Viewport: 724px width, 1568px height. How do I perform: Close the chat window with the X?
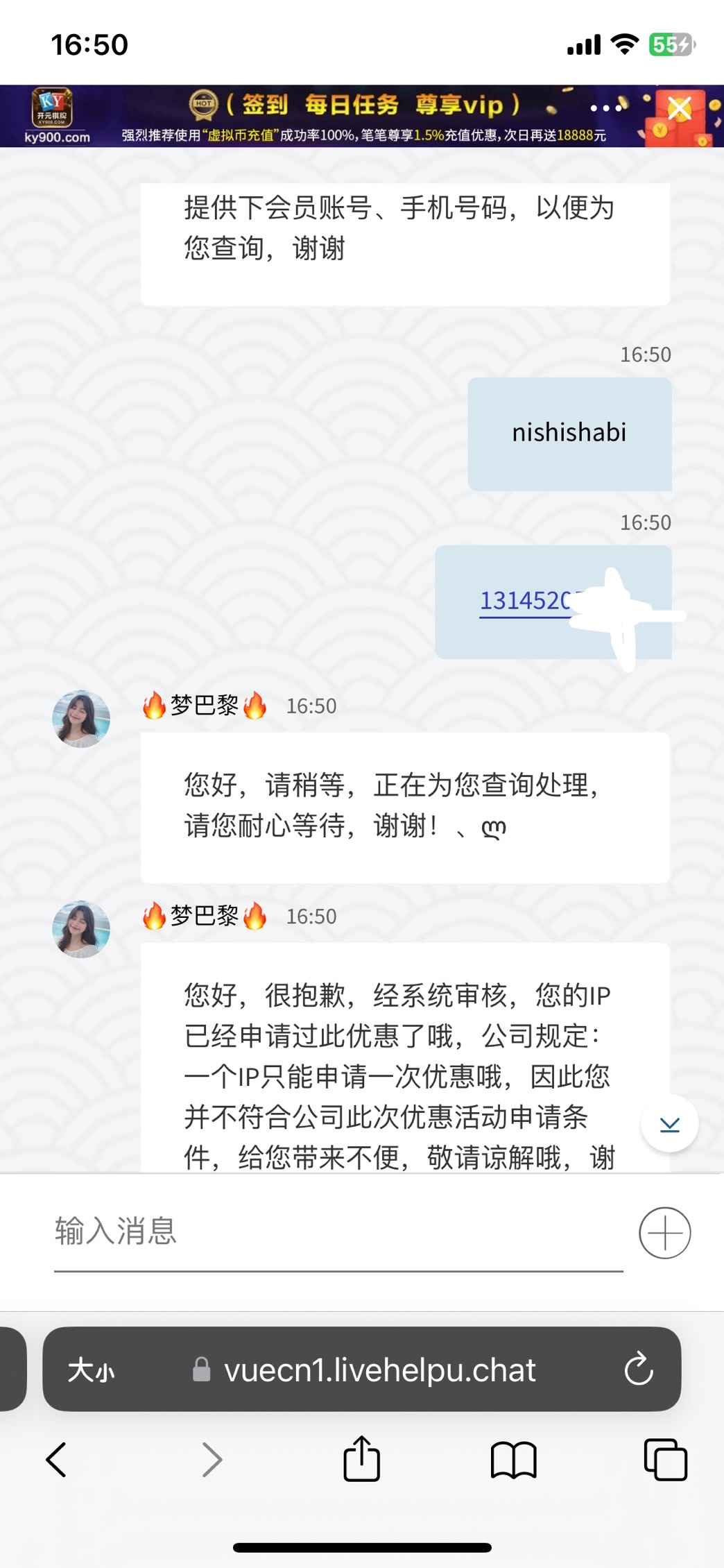pyautogui.click(x=679, y=109)
